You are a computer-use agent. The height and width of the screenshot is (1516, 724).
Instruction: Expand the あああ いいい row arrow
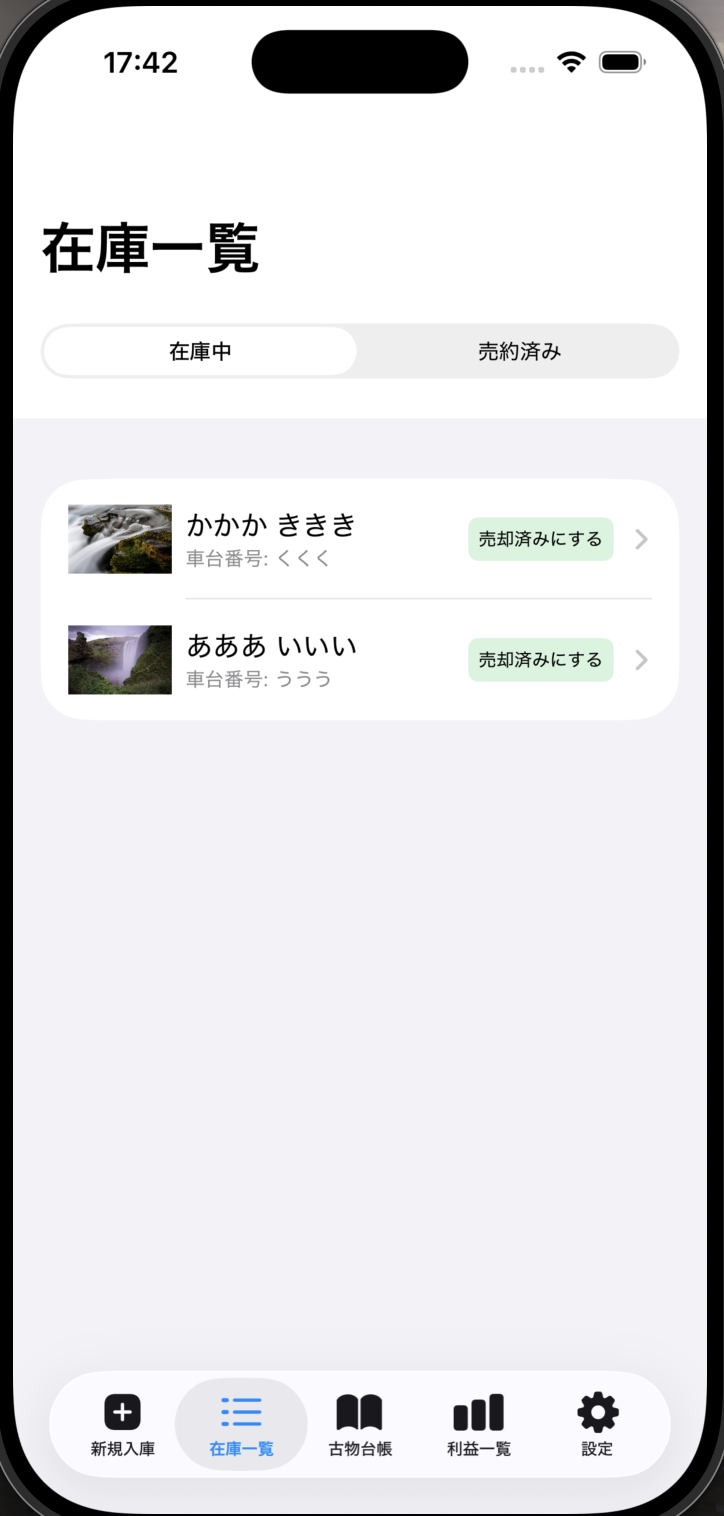(641, 660)
